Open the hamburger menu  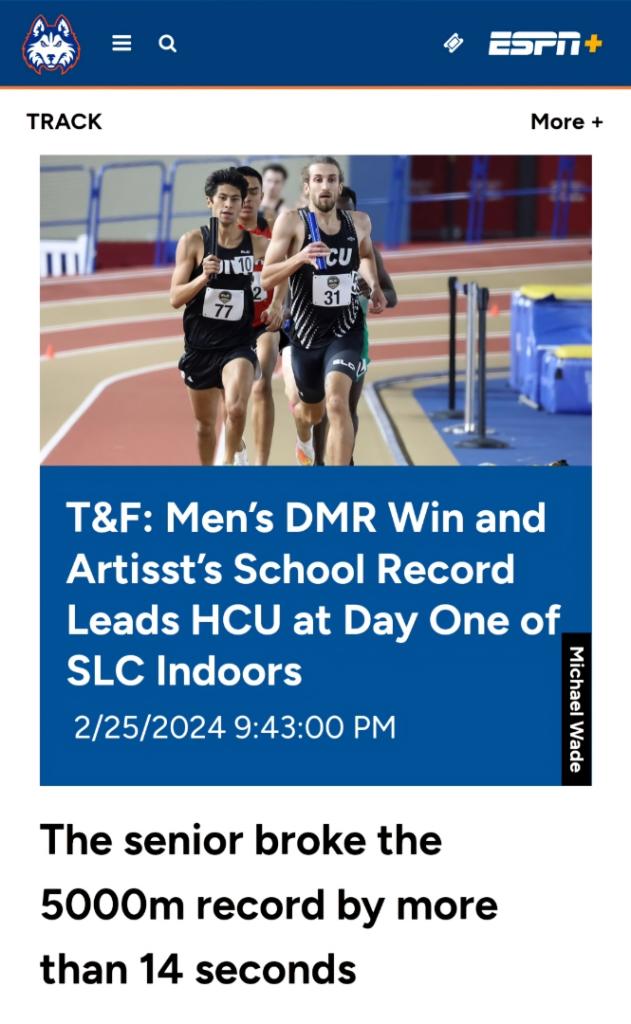click(x=121, y=44)
